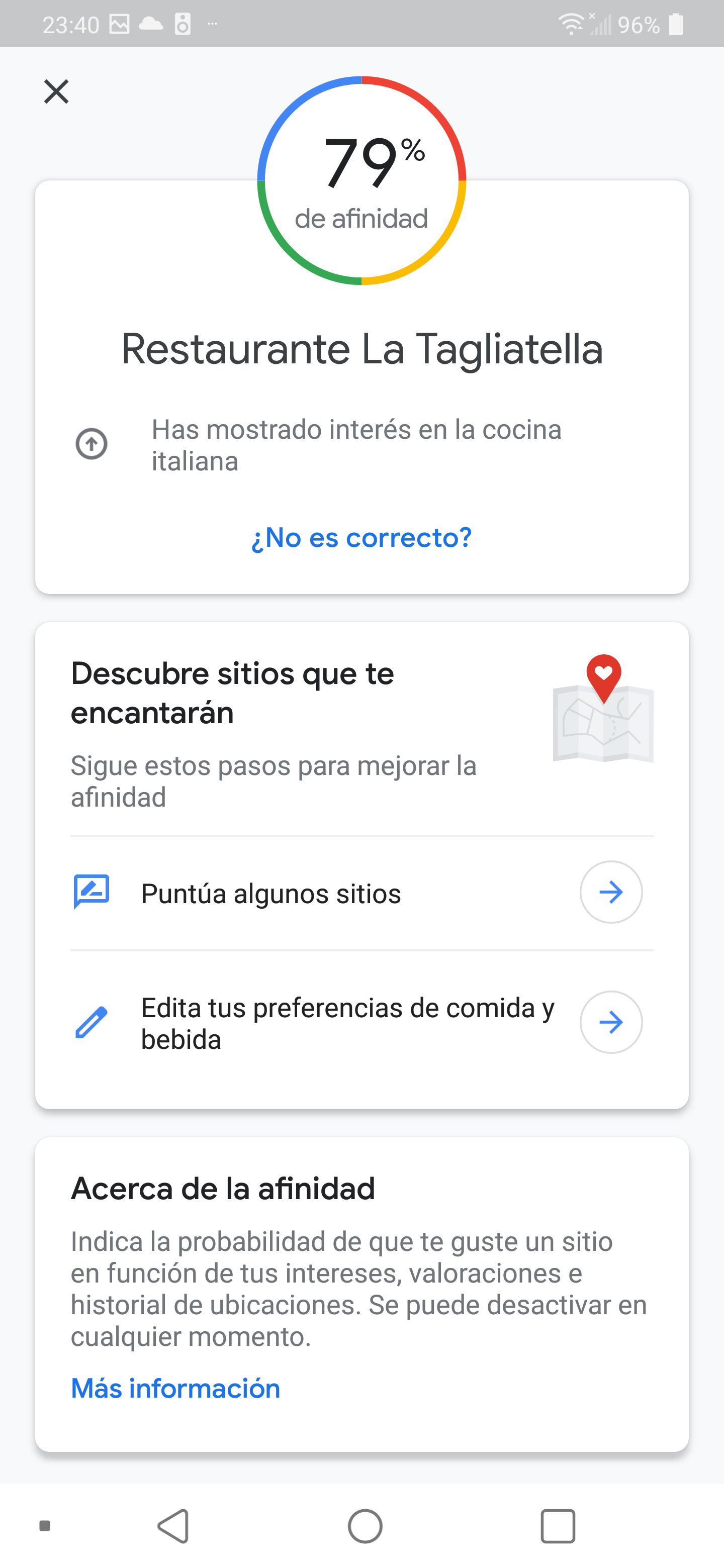Close the affinity details screen
The height and width of the screenshot is (1568, 724).
point(56,92)
